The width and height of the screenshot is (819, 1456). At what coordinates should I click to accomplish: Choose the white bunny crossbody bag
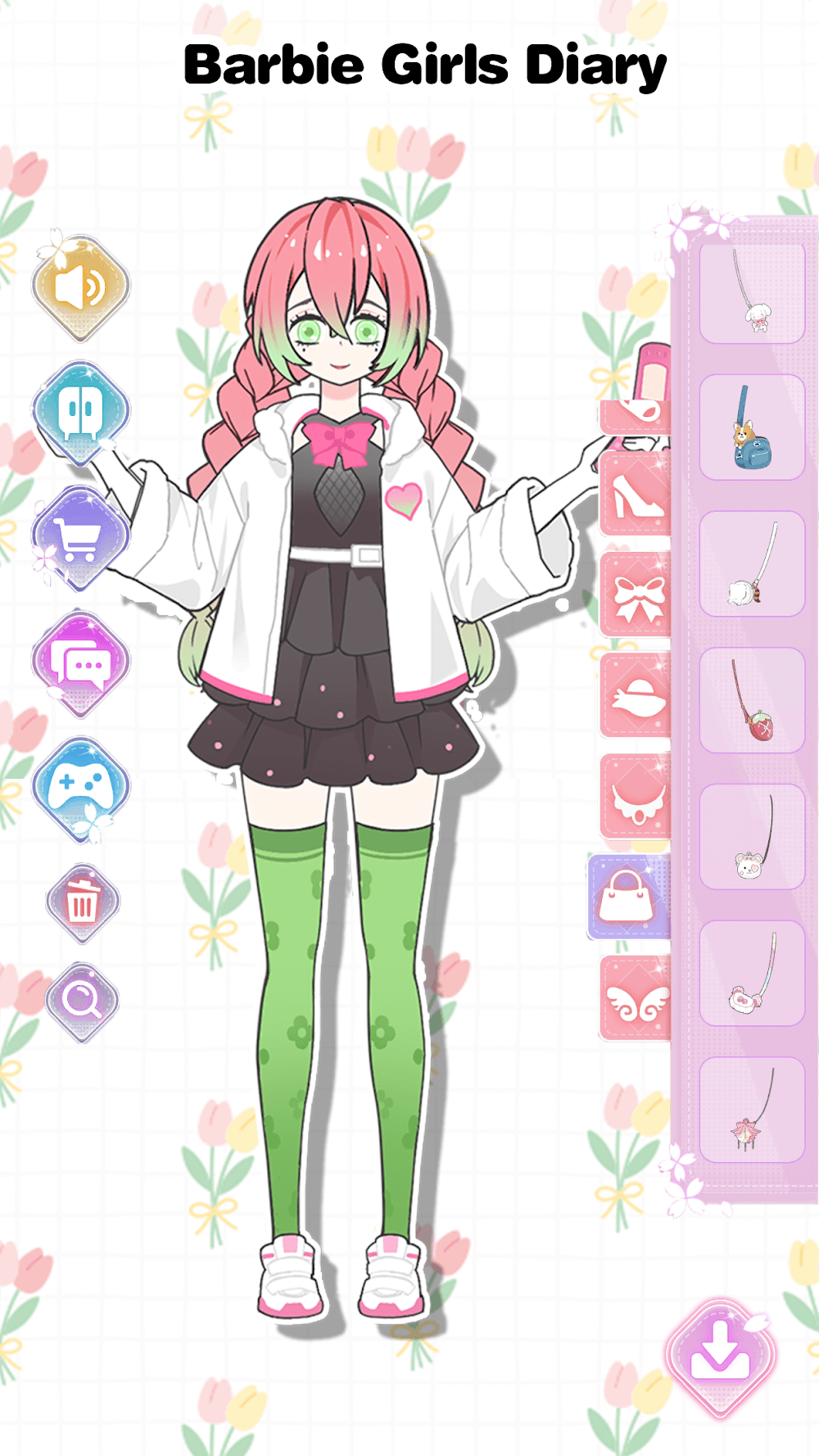point(752,292)
